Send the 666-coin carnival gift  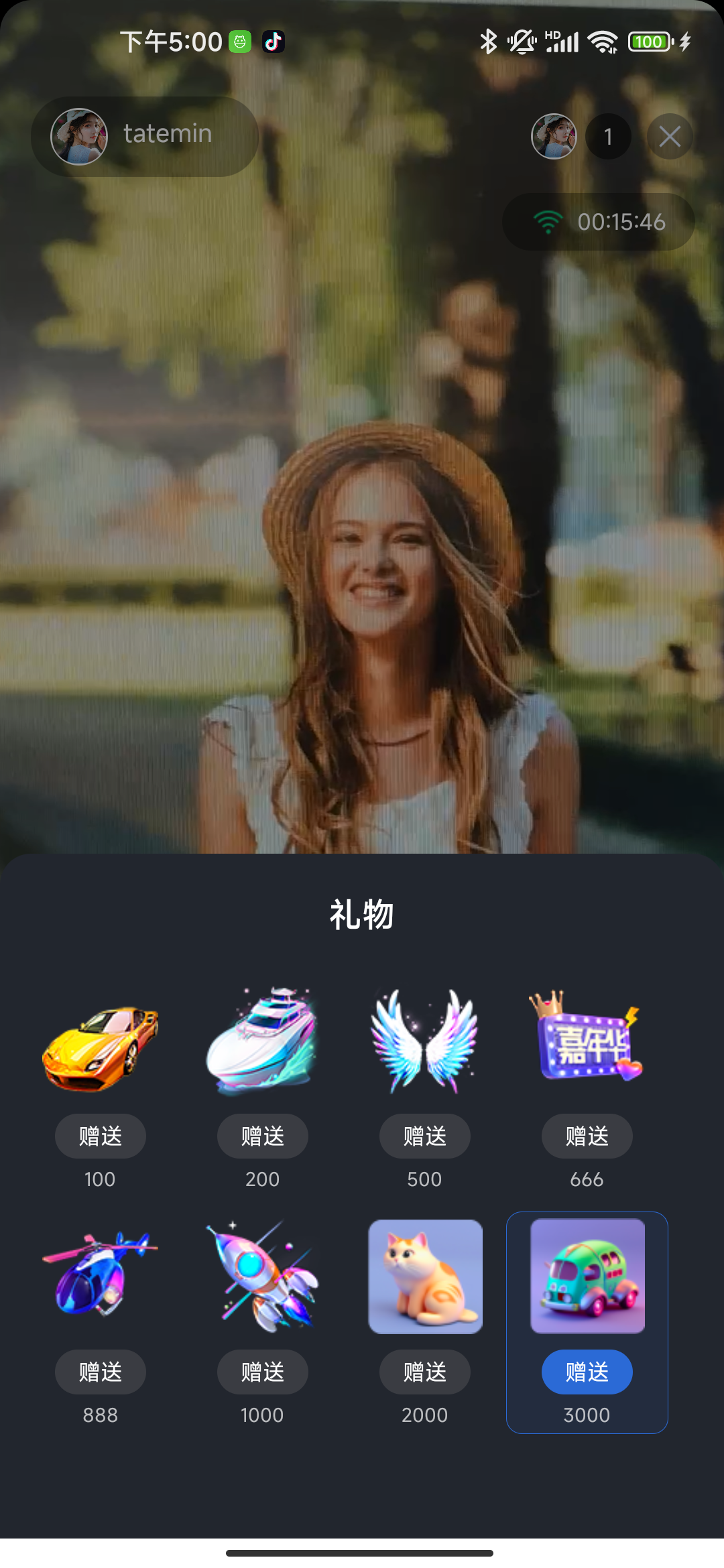tap(587, 1136)
